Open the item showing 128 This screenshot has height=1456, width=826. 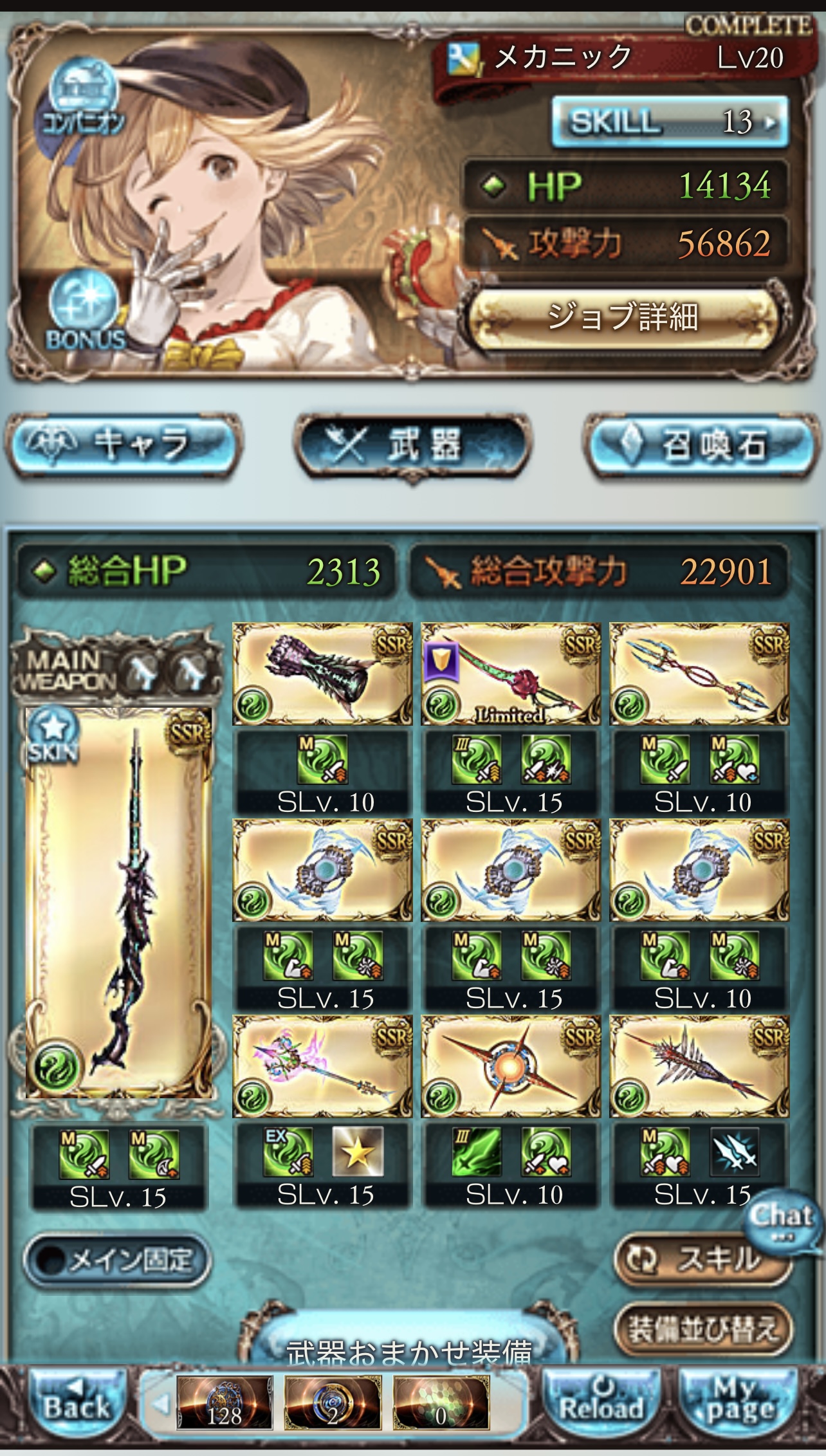pyautogui.click(x=225, y=1404)
